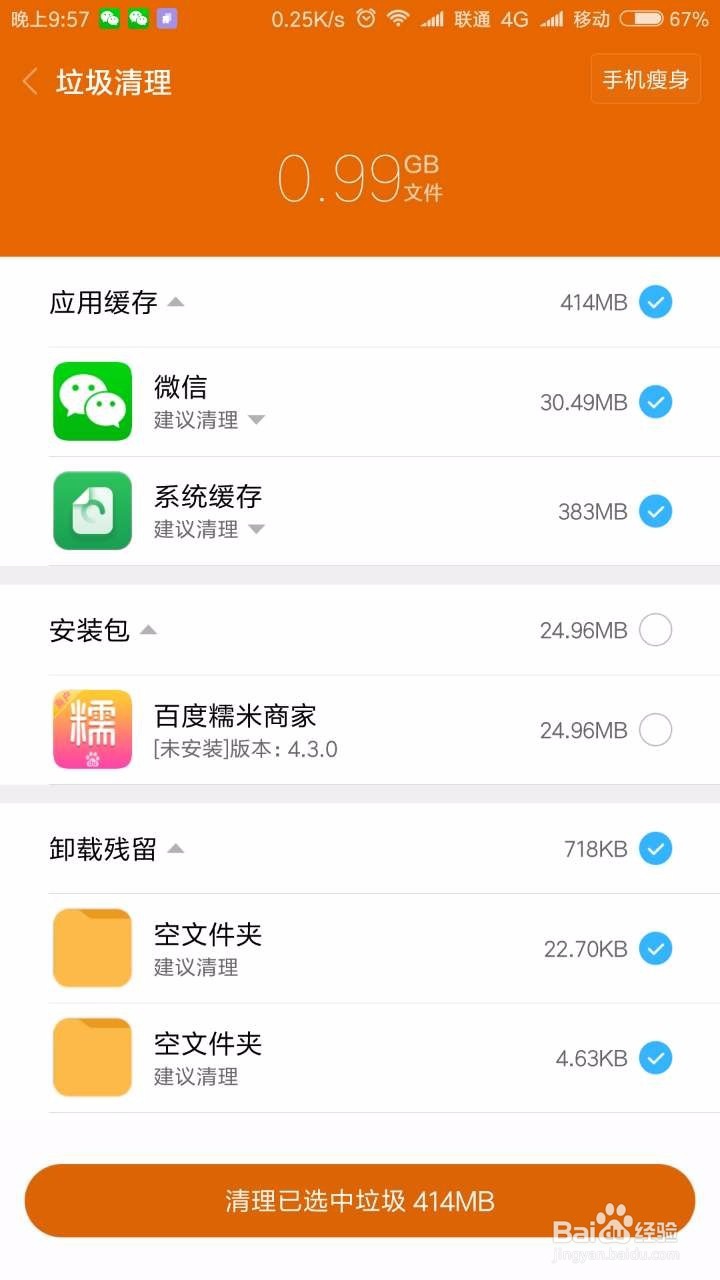Deselect the 卸载残留 section checkbox

[655, 848]
